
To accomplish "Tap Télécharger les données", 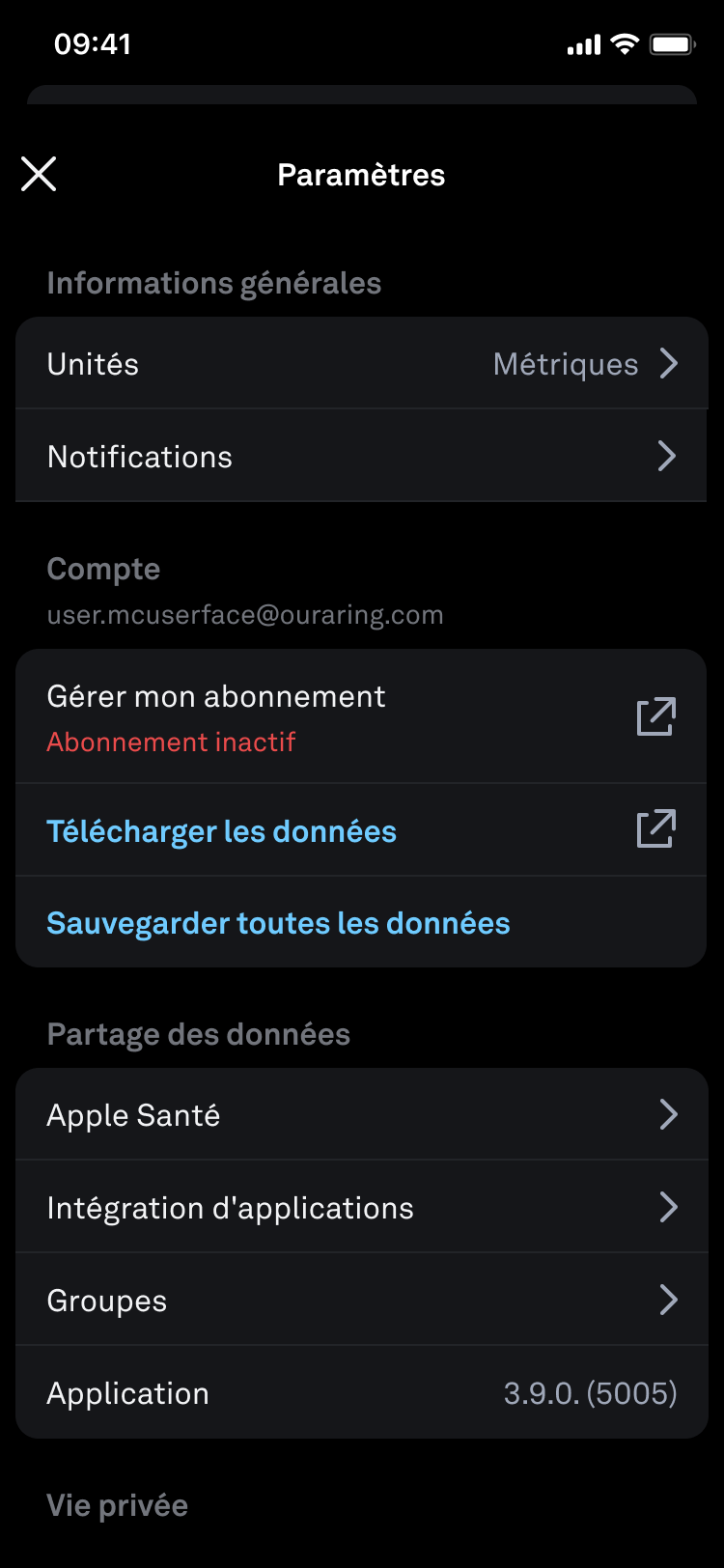I will point(361,831).
